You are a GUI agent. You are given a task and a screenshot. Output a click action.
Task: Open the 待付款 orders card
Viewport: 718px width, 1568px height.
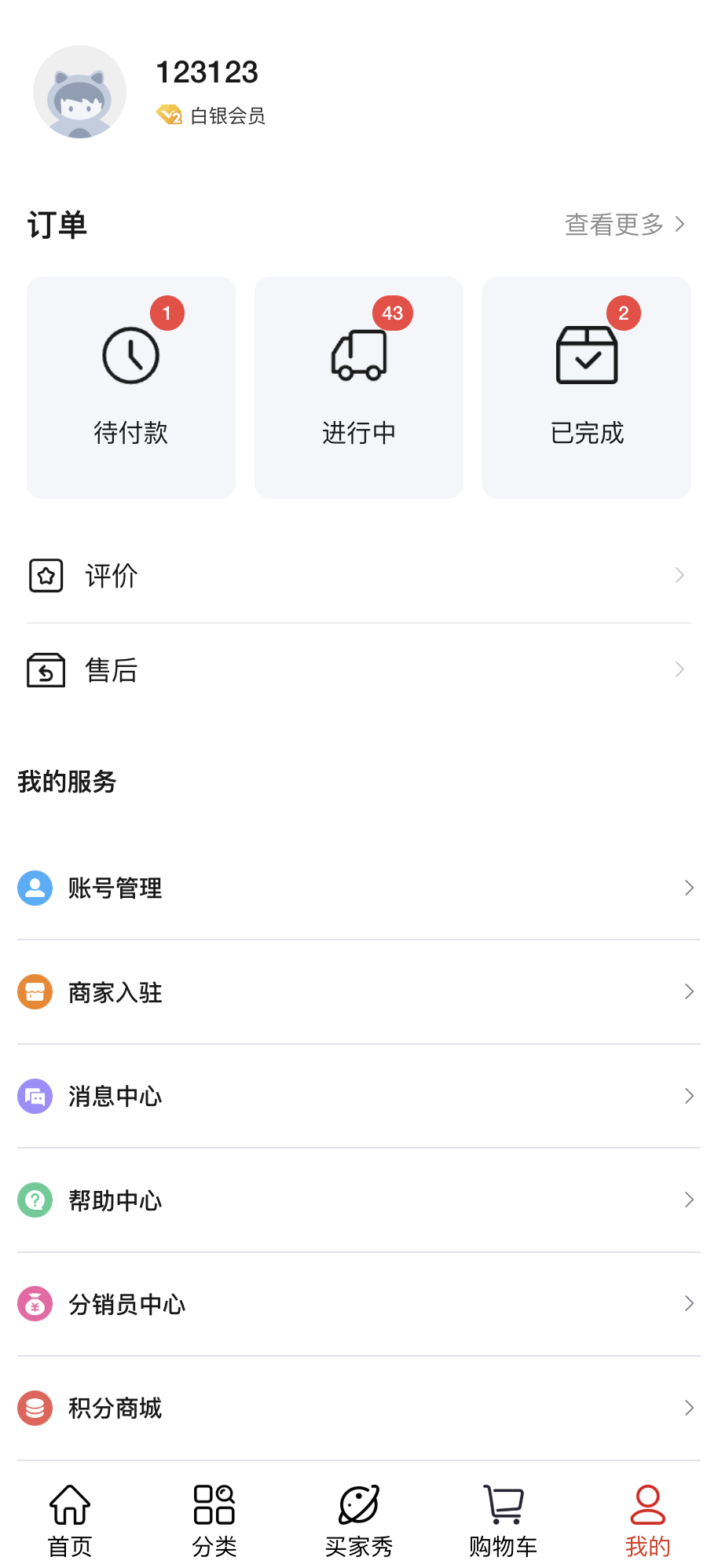(x=131, y=387)
